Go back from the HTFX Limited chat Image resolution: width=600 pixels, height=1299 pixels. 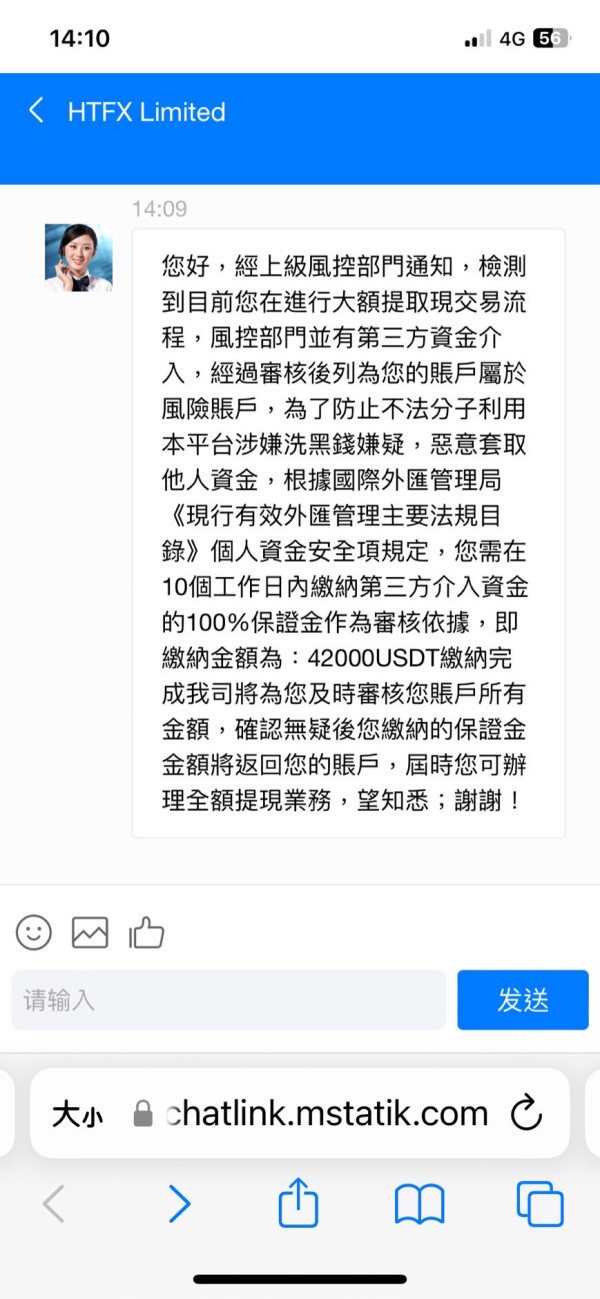36,111
